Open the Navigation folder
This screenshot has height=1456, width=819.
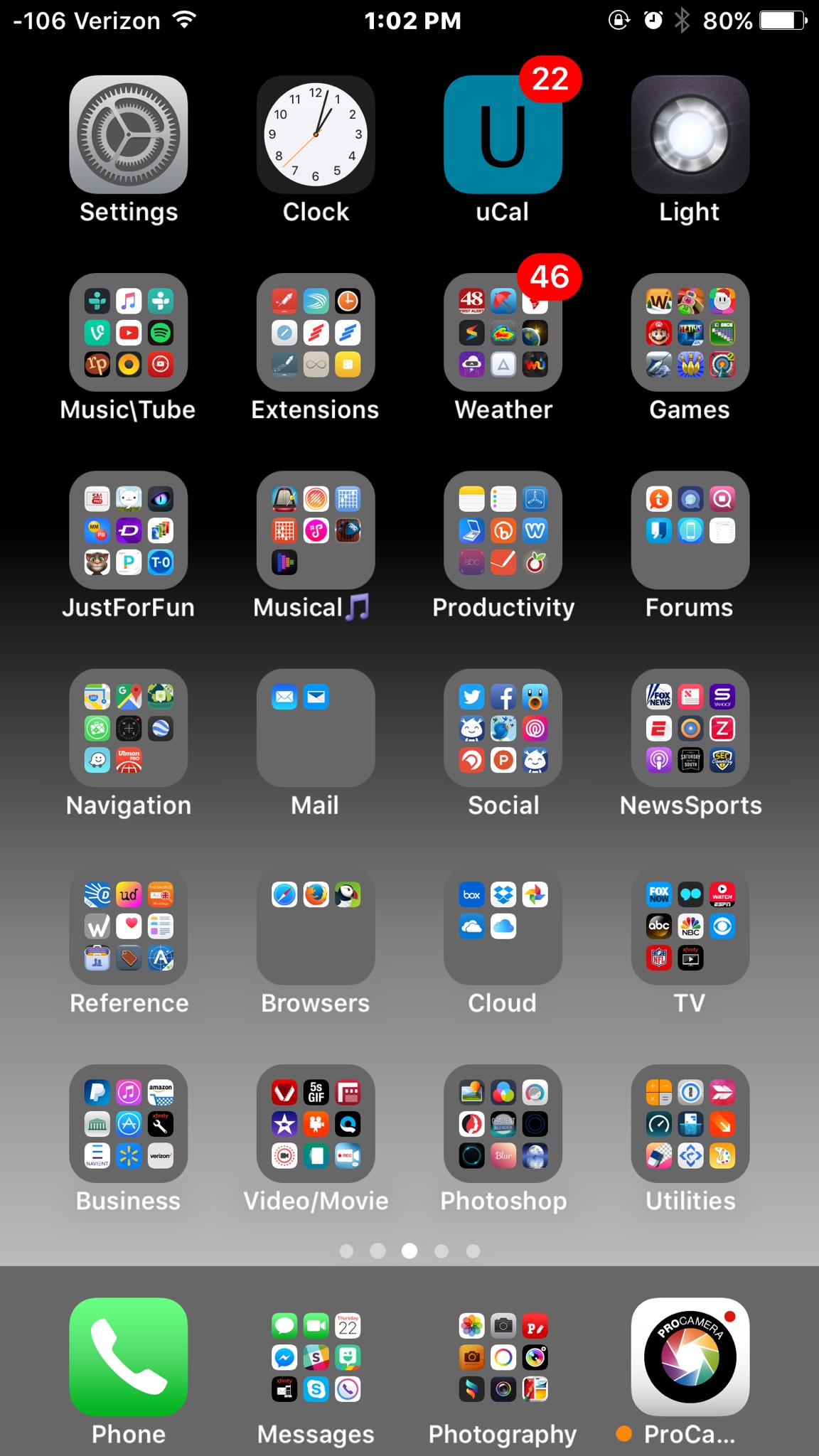(129, 727)
